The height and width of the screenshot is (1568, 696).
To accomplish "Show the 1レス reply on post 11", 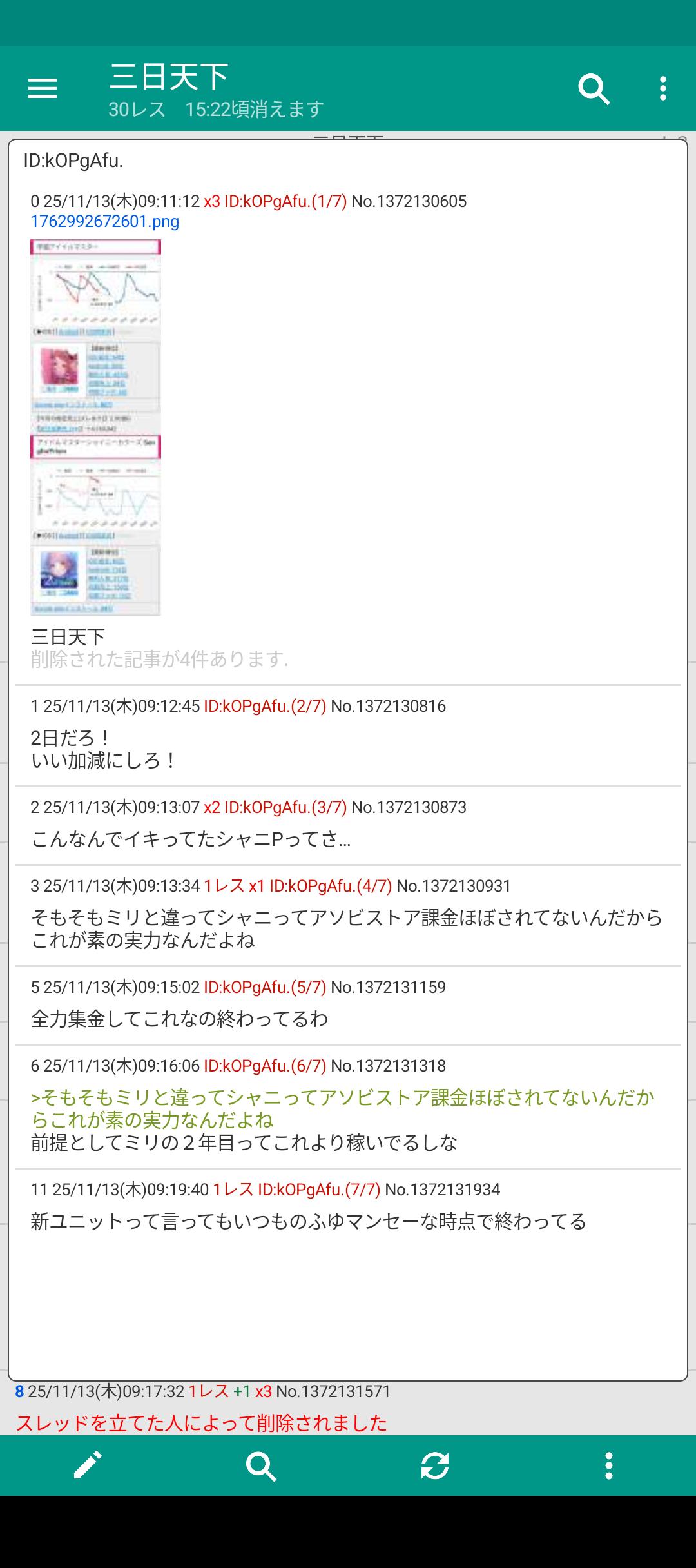I will pos(233,1190).
